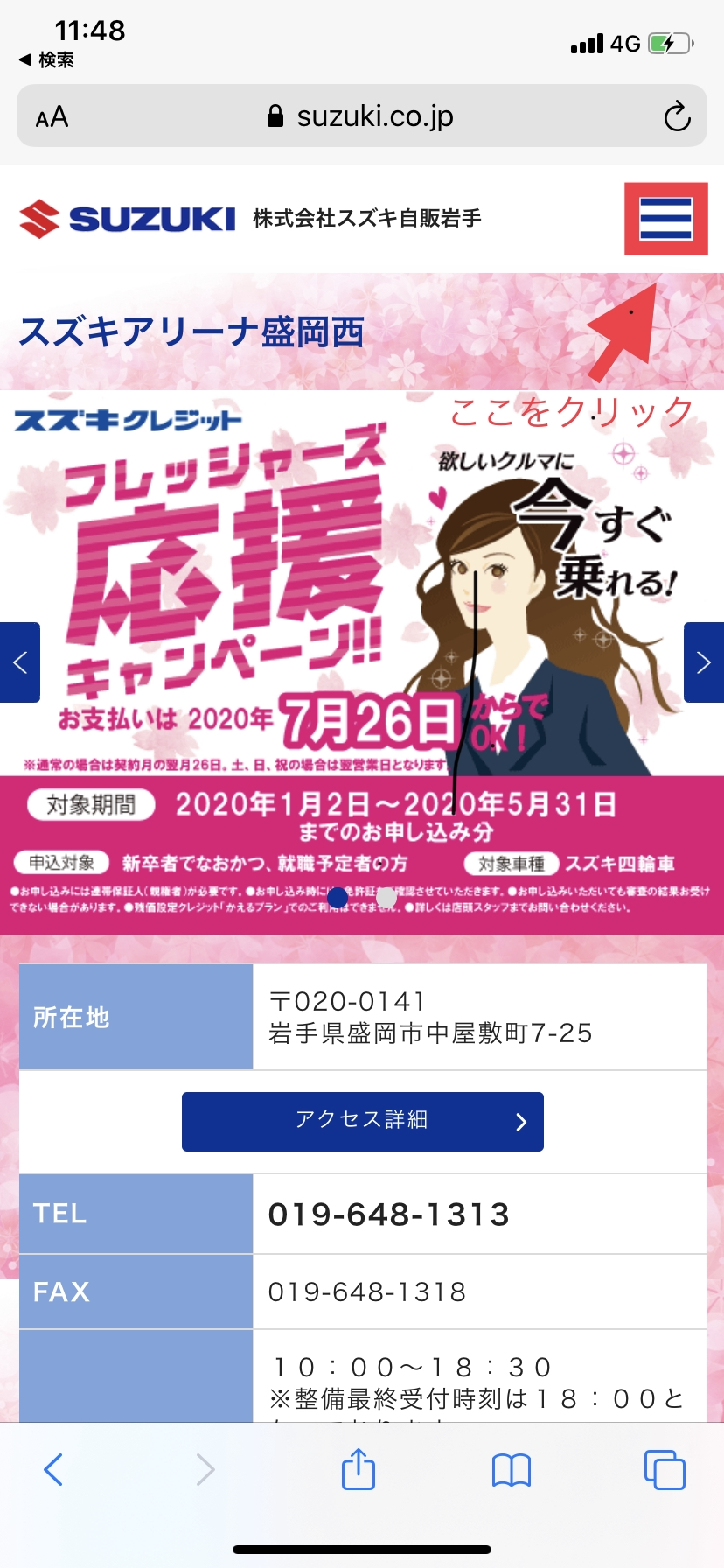
Task: Call 019-648-1313
Action: coord(388,1214)
